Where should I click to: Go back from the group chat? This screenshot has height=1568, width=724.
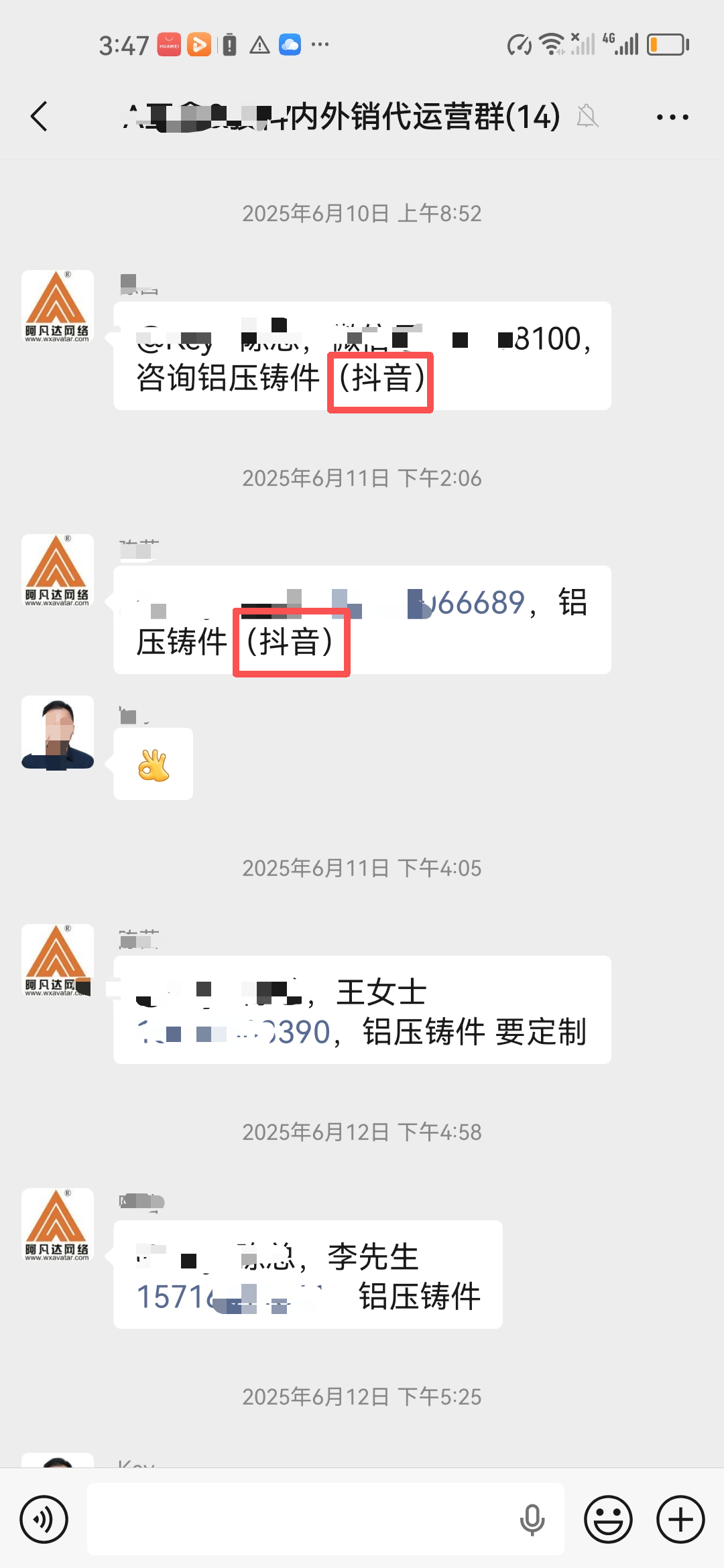pos(40,117)
